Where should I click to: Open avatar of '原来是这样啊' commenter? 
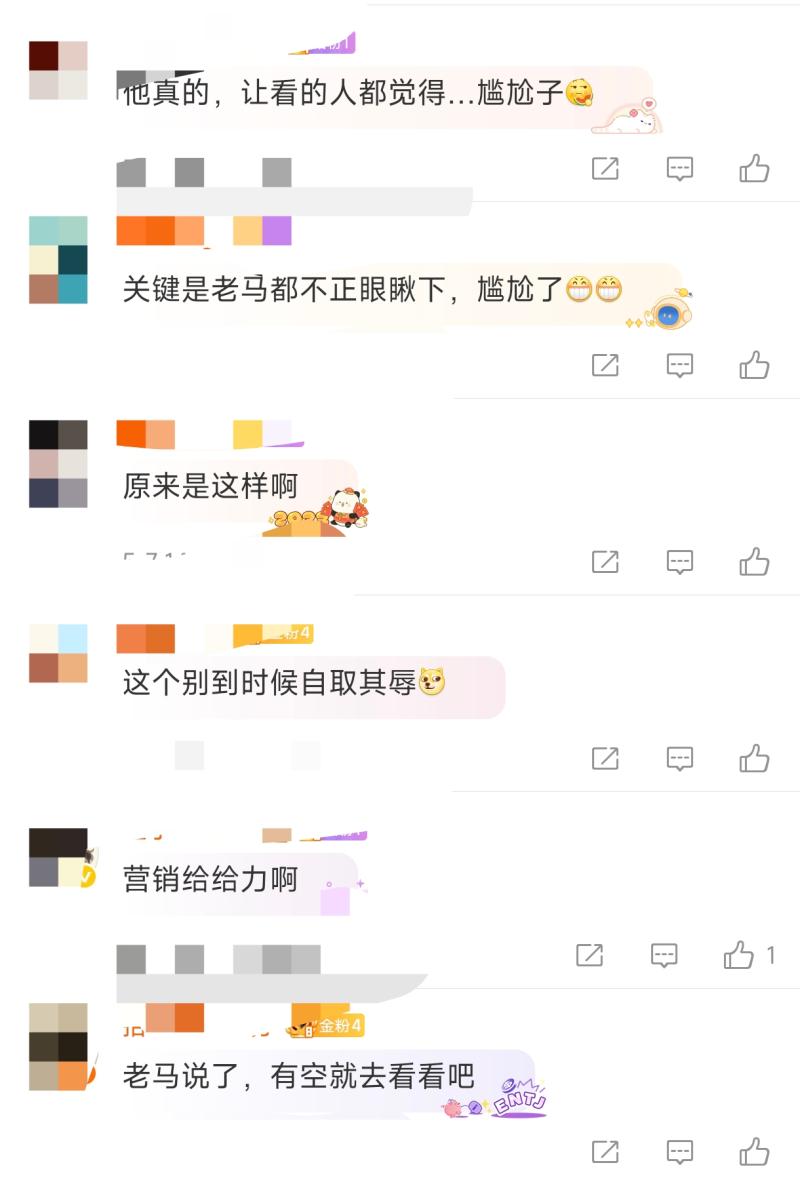tap(58, 464)
